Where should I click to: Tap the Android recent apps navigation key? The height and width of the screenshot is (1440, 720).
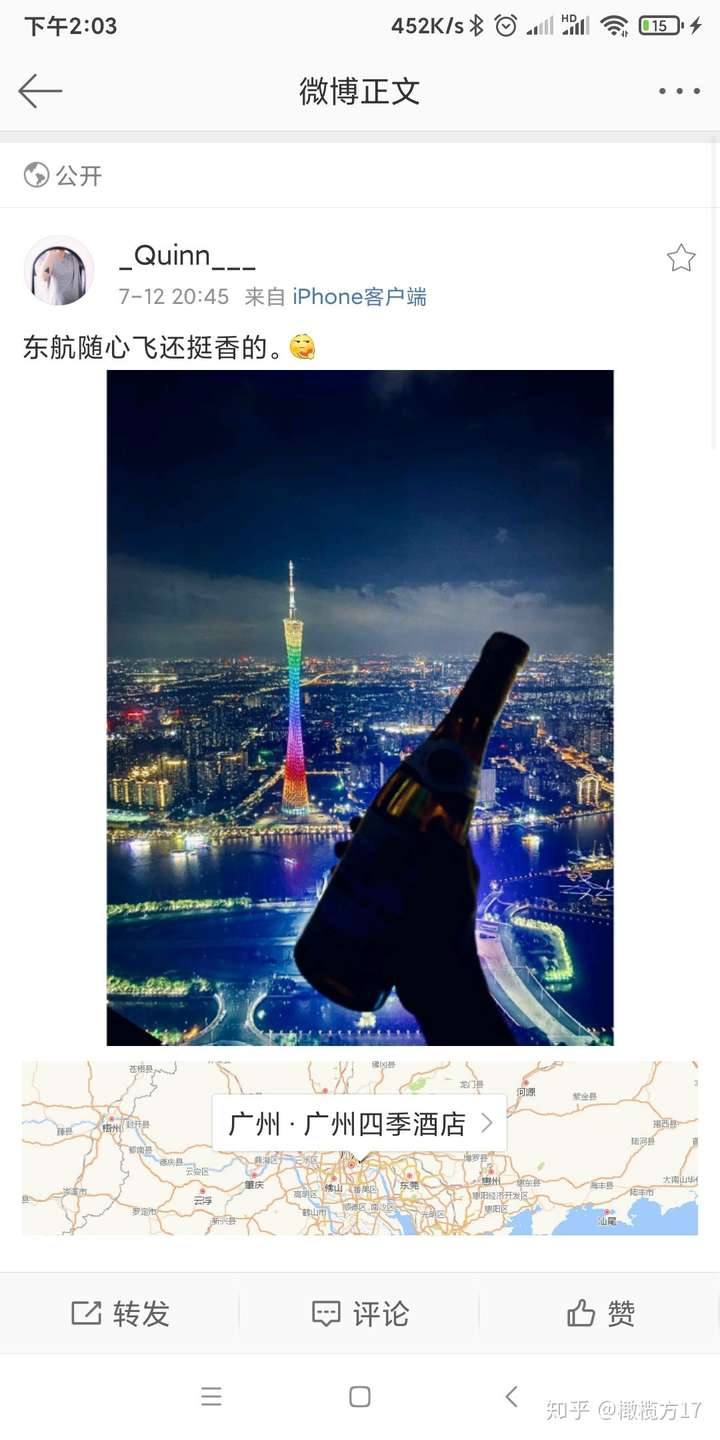pyautogui.click(x=211, y=1396)
